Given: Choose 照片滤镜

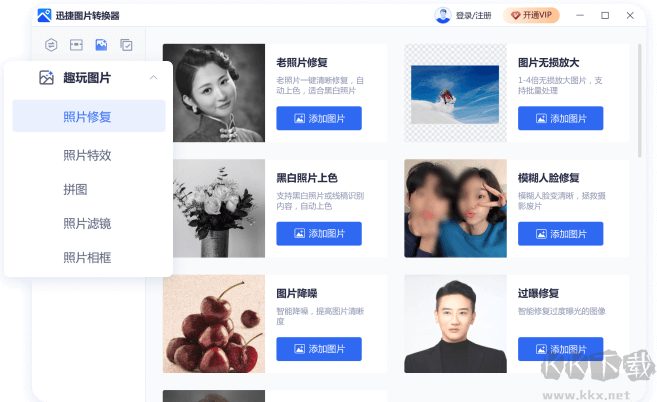Looking at the screenshot, I should [x=88, y=223].
